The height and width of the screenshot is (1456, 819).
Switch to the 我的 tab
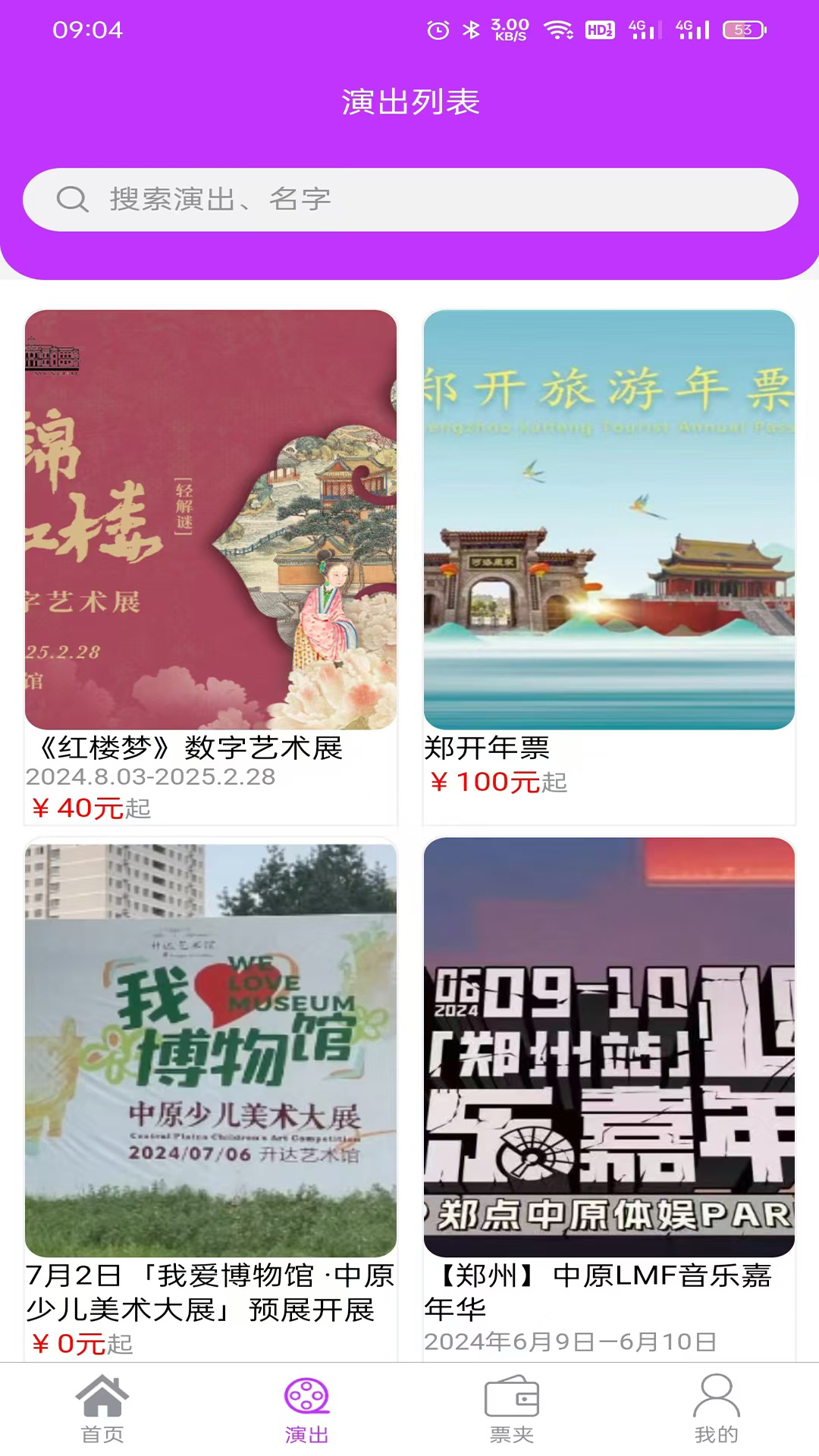point(716,1409)
